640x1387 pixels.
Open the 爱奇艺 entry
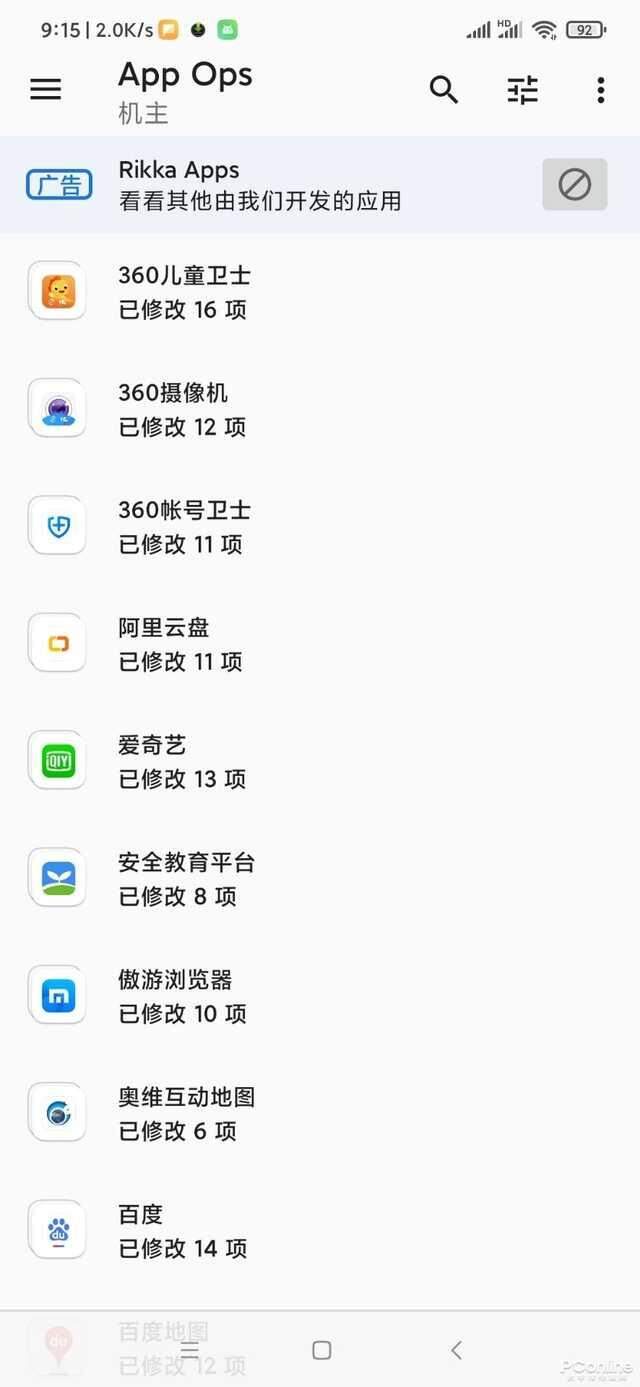pos(320,761)
